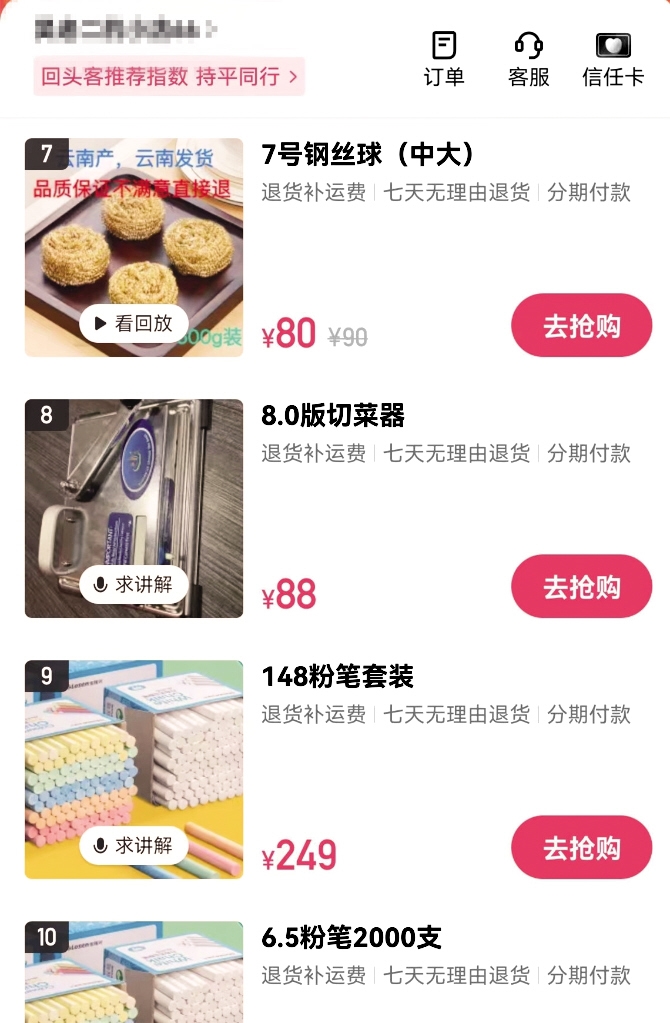This screenshot has height=1023, width=670.
Task: Open 回头客推荐指数 持平同行 link
Action: (169, 76)
